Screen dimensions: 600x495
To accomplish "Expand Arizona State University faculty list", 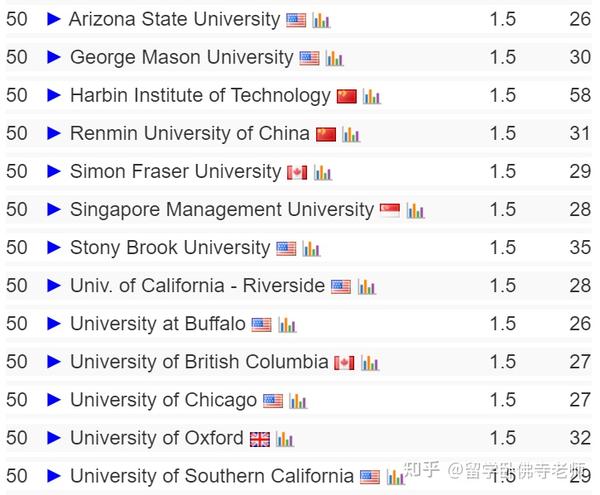I will click(54, 19).
